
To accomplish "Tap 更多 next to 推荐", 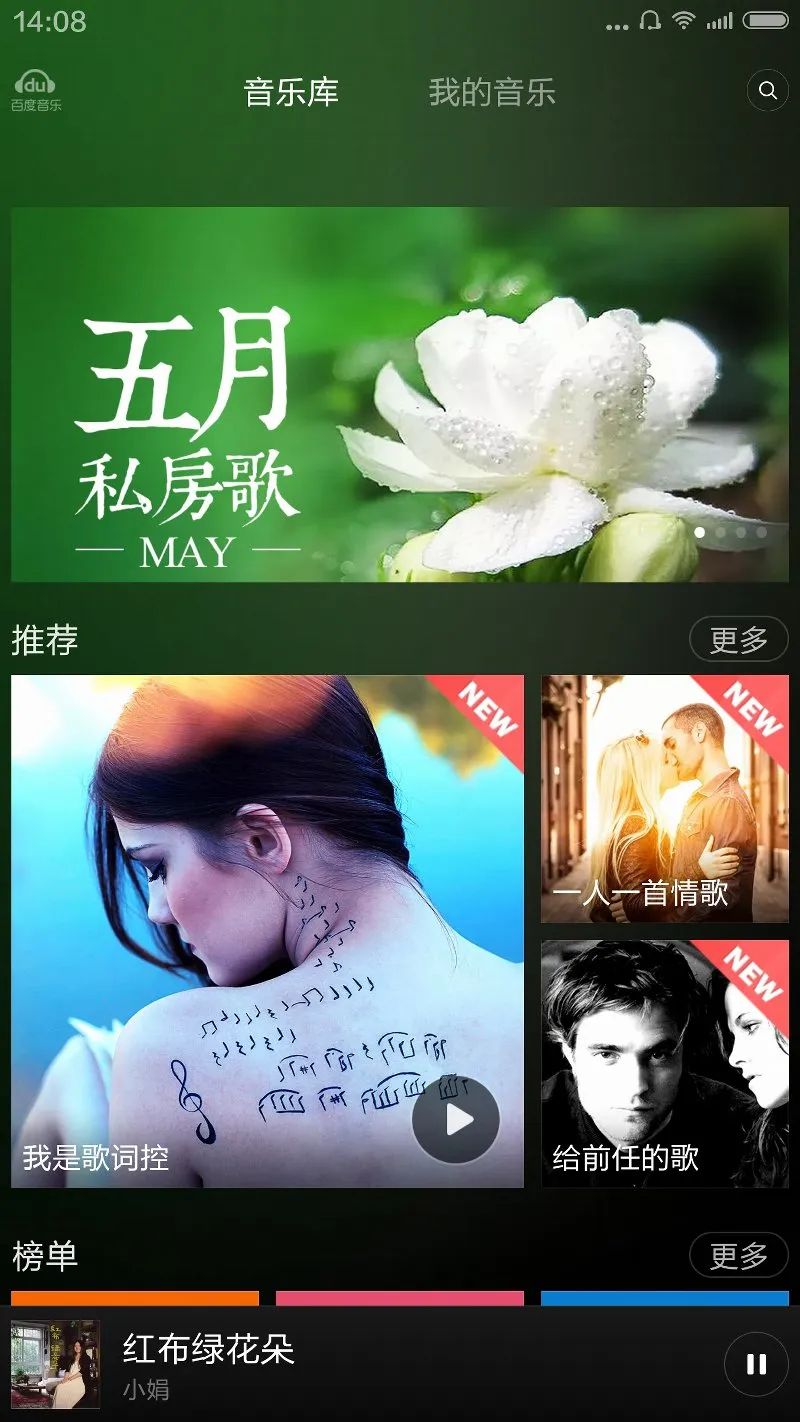I will tap(738, 640).
